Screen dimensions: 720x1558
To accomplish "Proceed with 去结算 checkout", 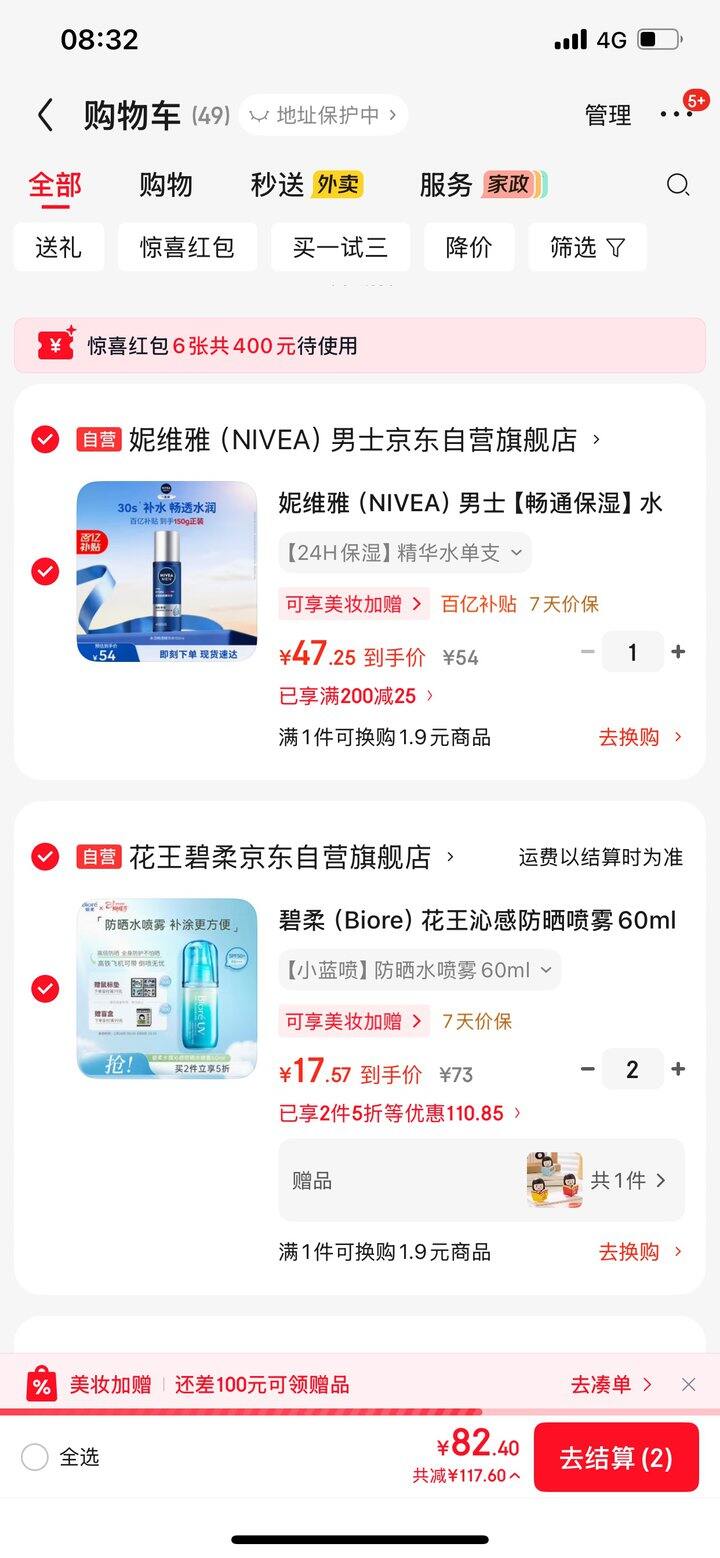I will pos(616,1457).
